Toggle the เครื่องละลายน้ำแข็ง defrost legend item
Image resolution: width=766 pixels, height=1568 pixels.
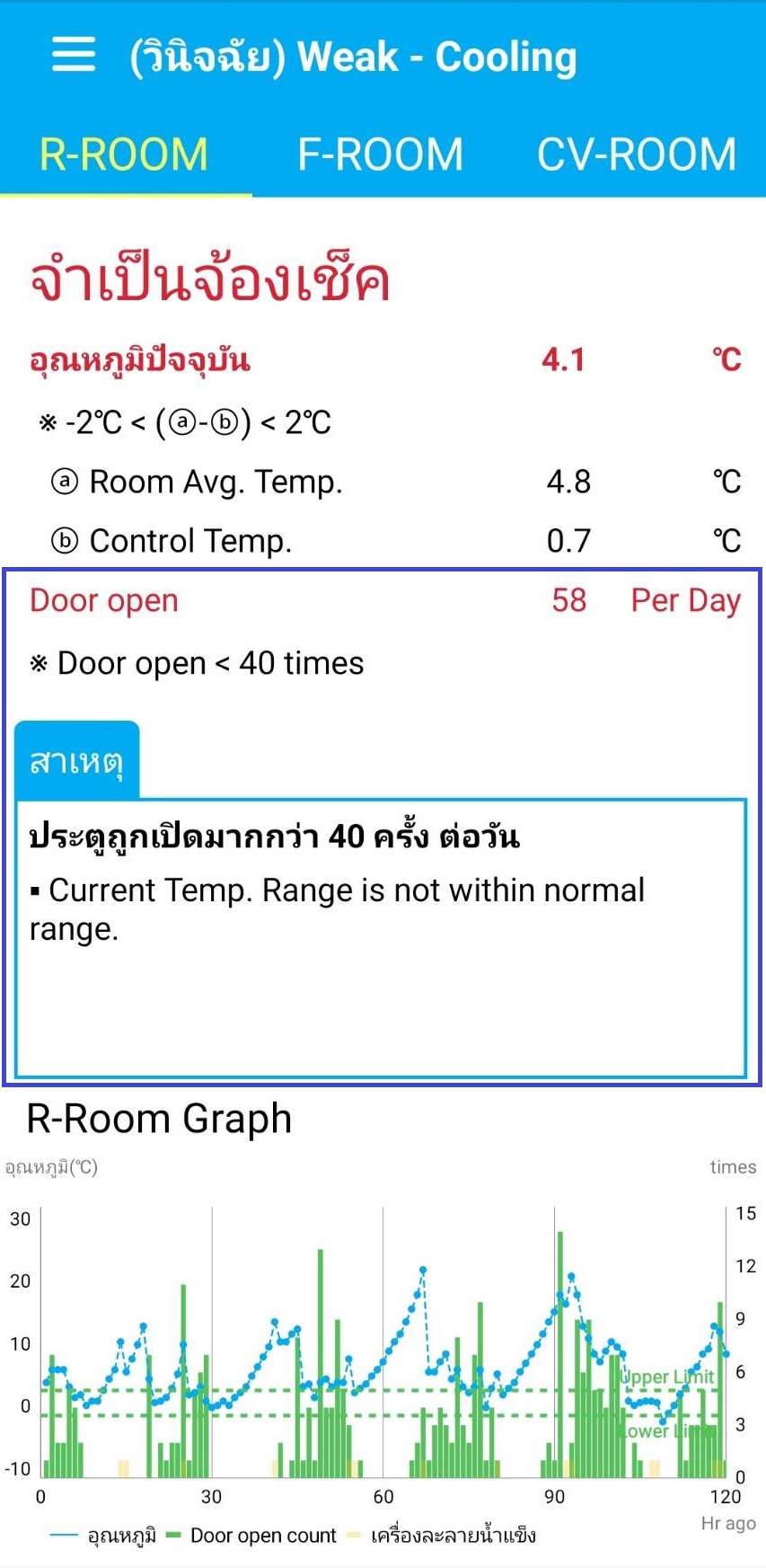(x=441, y=1535)
